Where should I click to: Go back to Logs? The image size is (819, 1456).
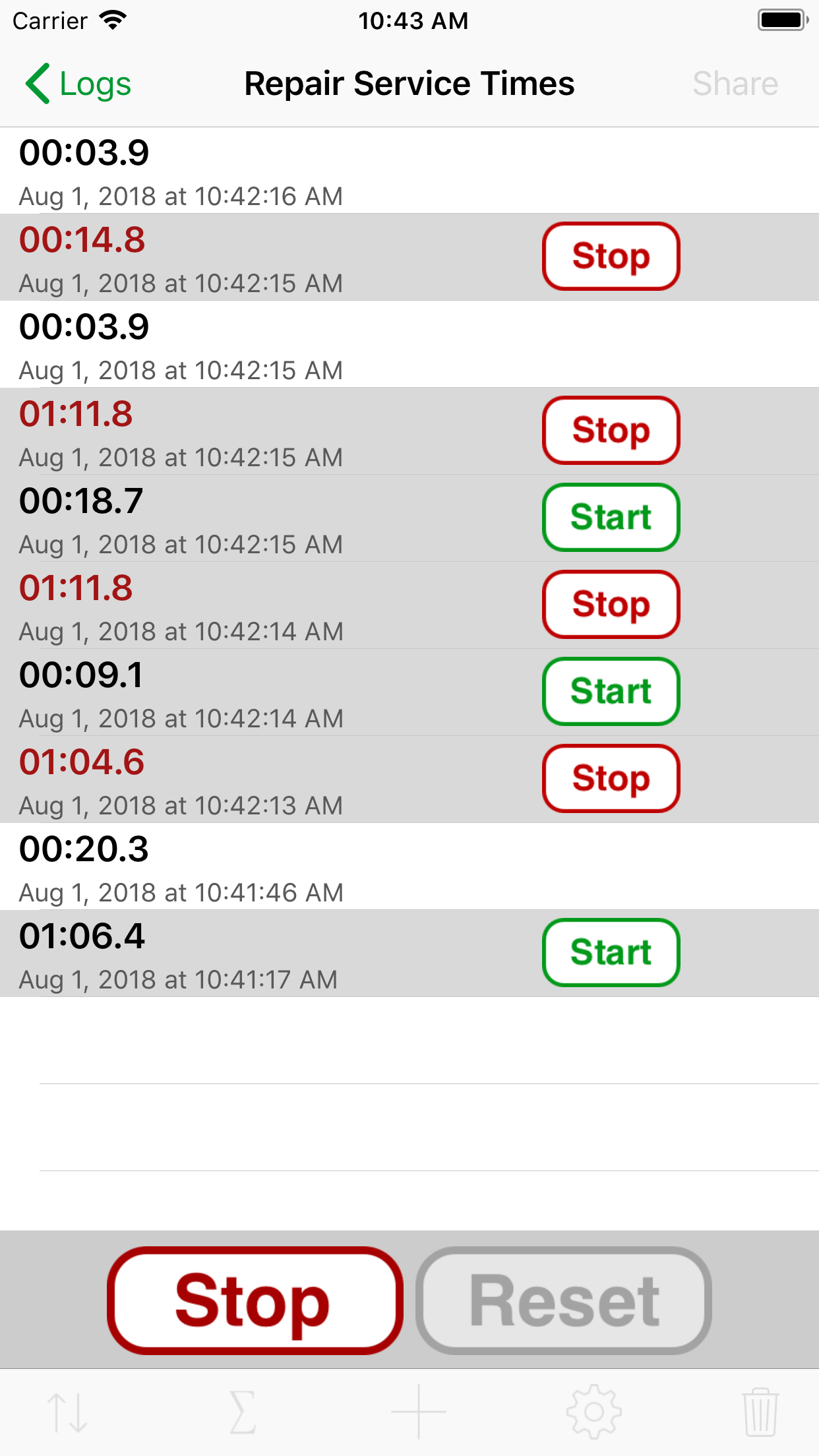[78, 84]
